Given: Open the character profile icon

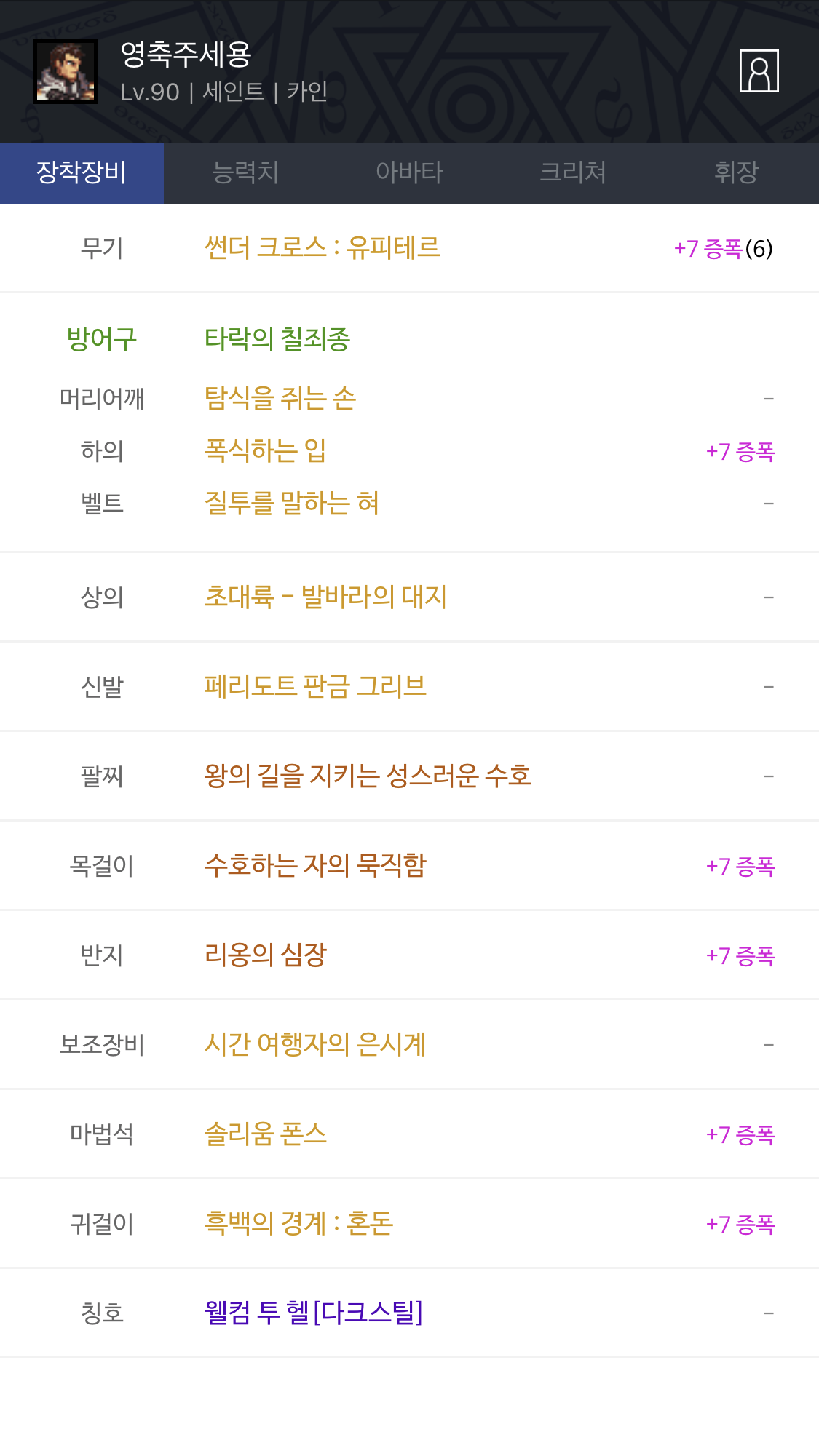Looking at the screenshot, I should point(759,71).
